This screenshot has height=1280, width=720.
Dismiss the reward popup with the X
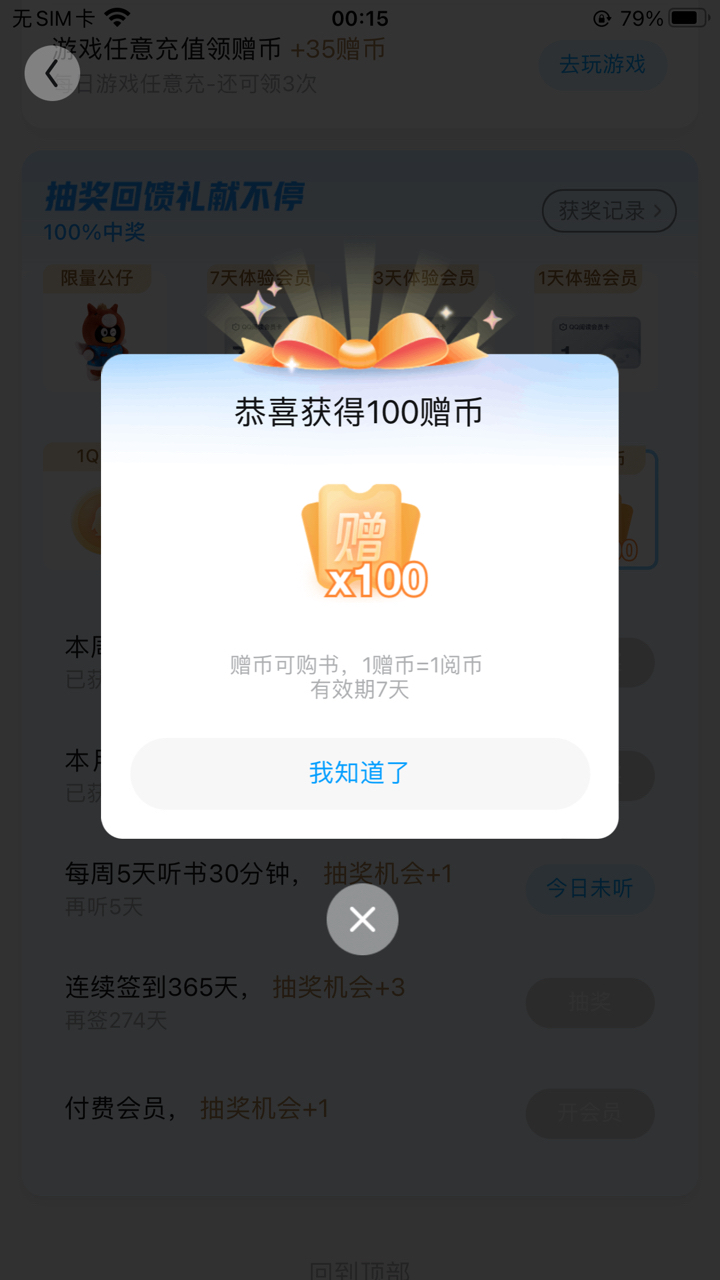pyautogui.click(x=362, y=919)
